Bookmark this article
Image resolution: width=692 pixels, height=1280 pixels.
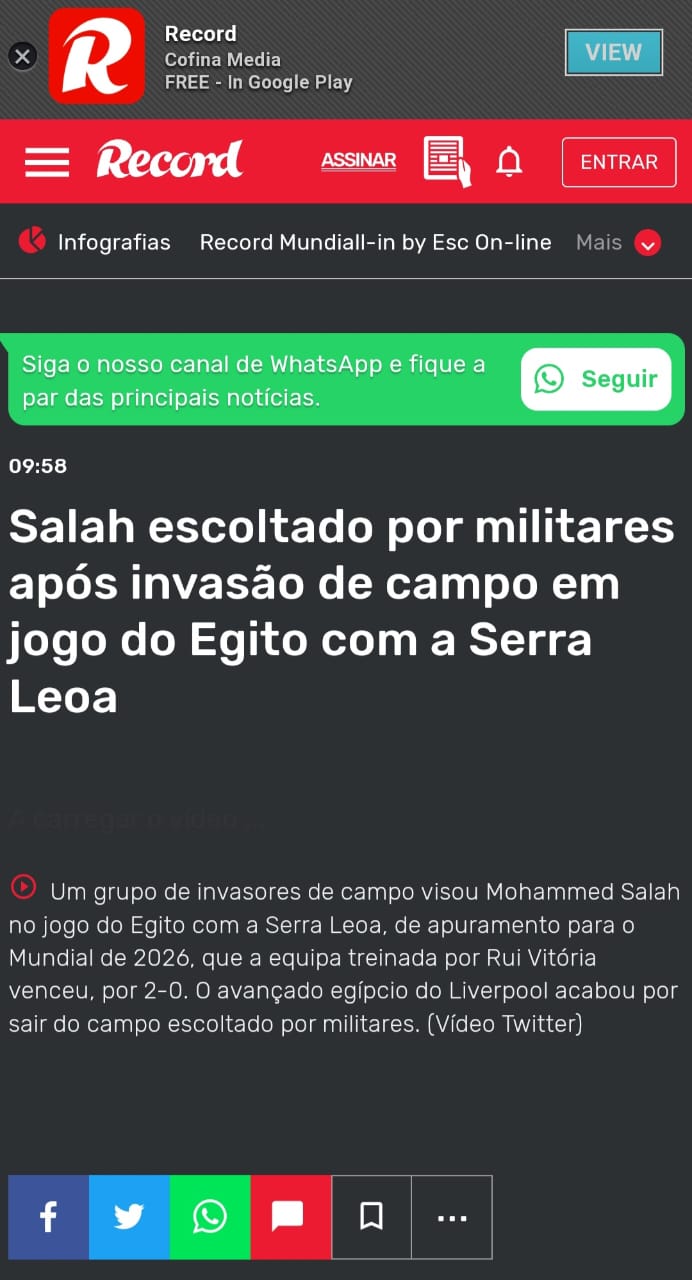click(371, 1216)
